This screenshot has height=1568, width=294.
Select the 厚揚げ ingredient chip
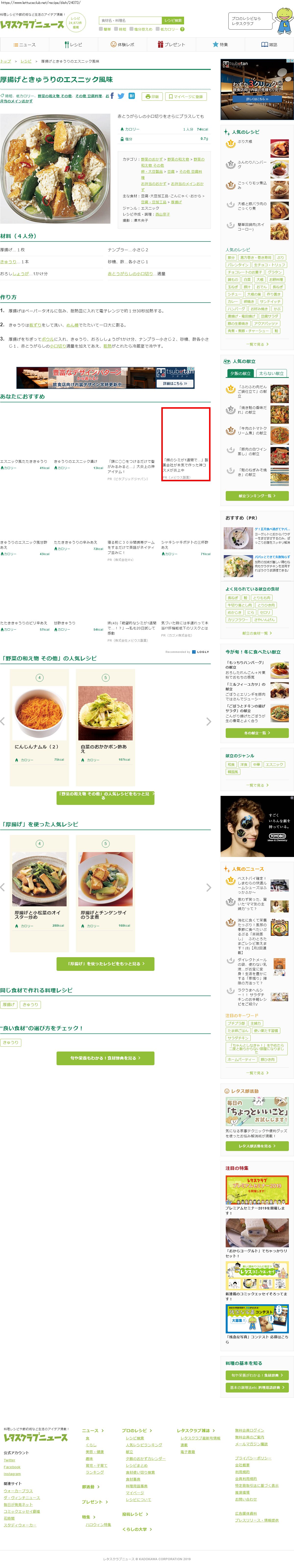coord(9,1004)
